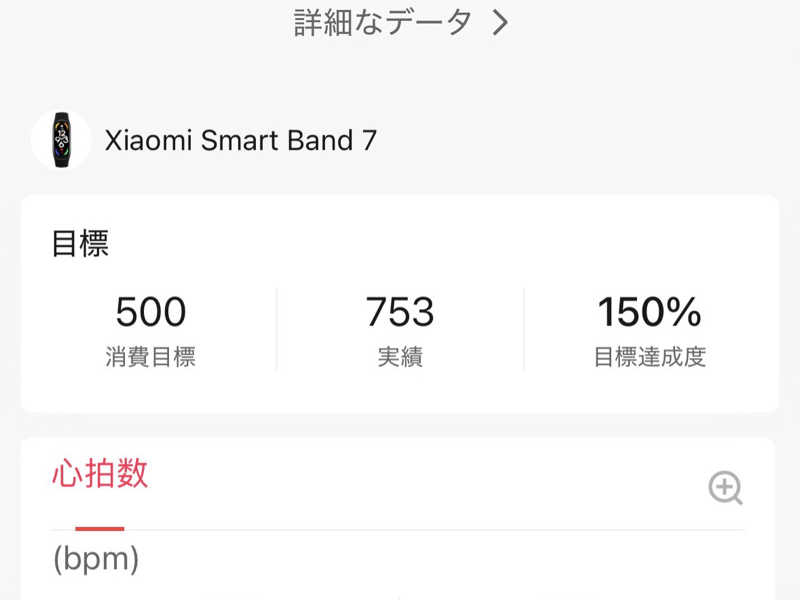Select the 心拍数 tab
Viewport: 800px width, 600px height.
(x=100, y=474)
